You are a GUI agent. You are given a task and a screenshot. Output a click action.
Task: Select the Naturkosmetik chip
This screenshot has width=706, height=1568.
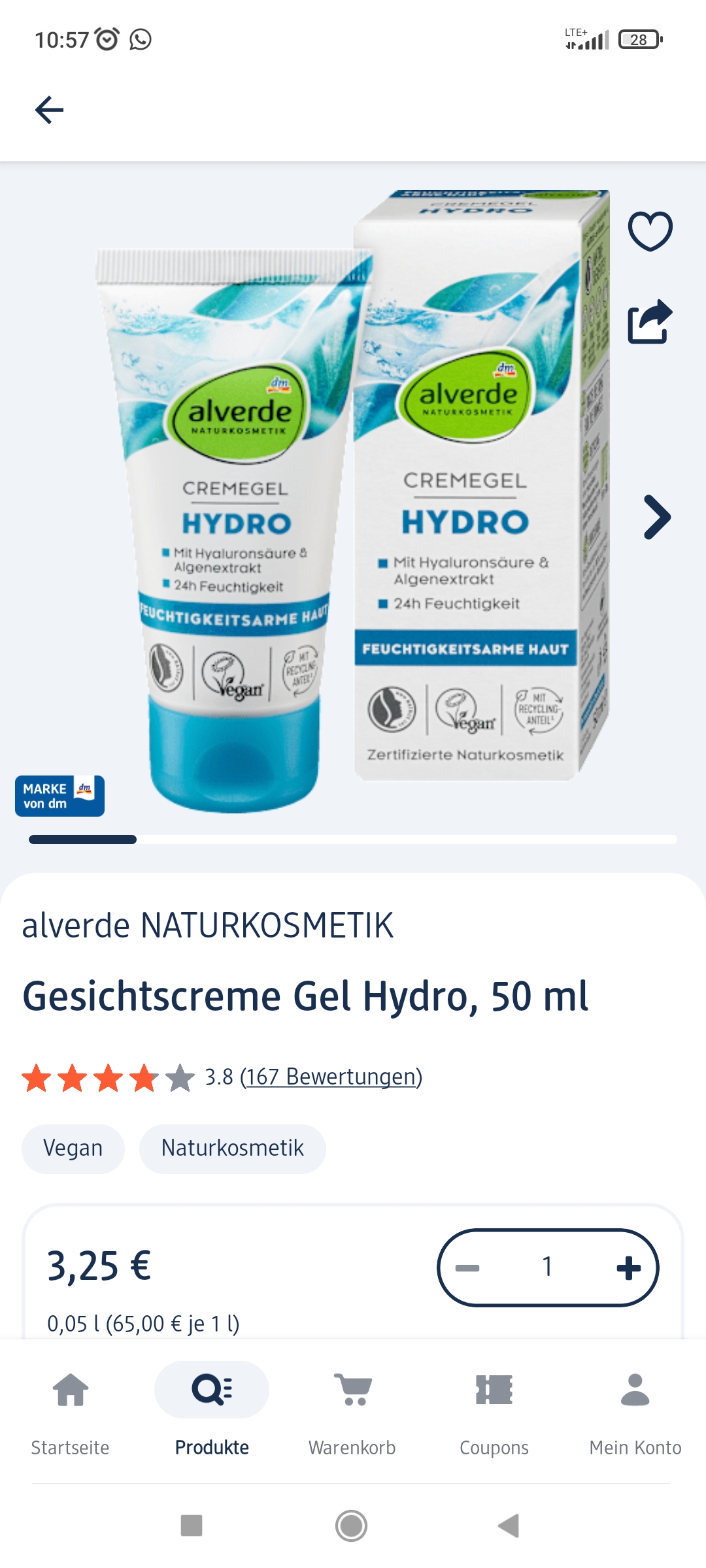pos(232,1148)
